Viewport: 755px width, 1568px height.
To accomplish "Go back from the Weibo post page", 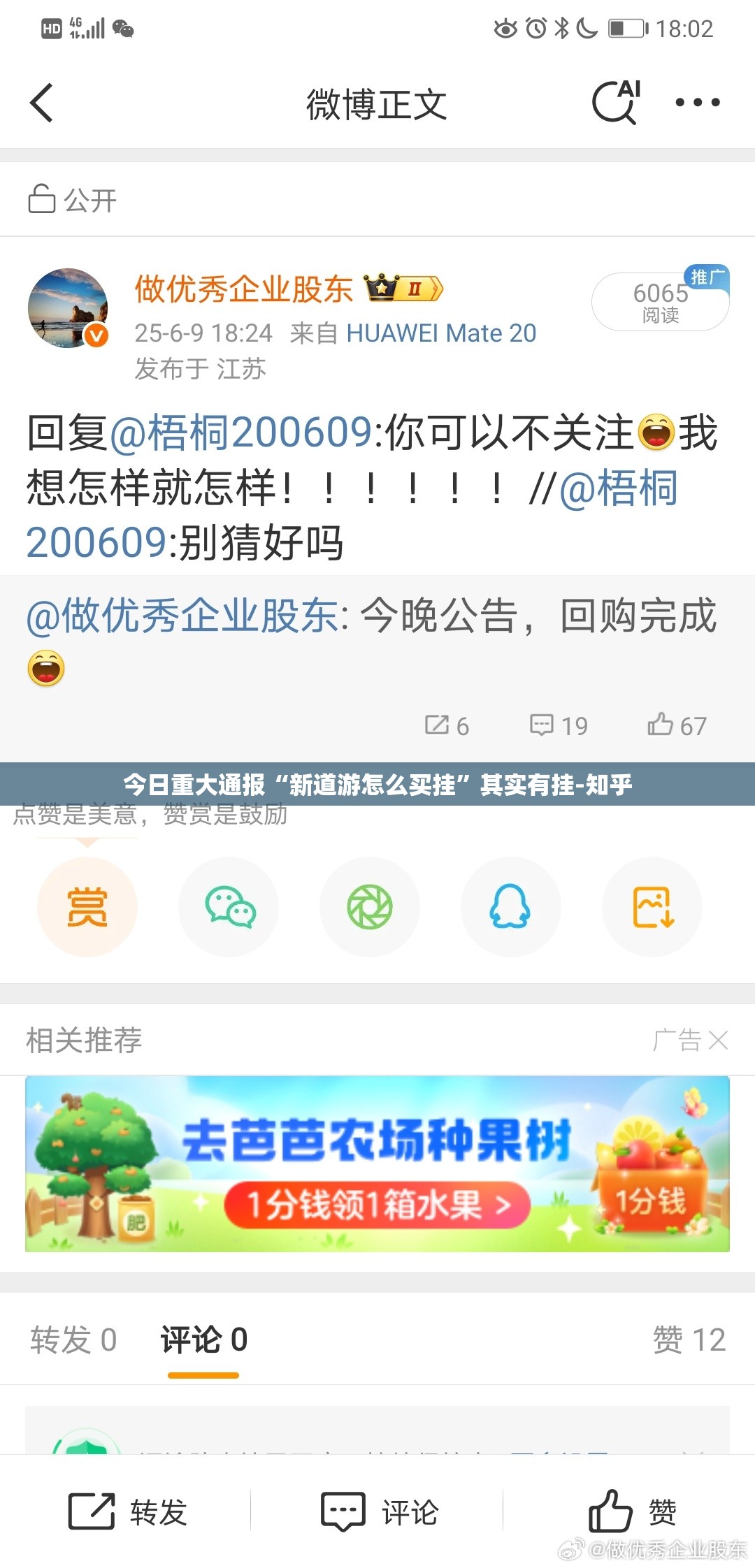I will coord(42,103).
